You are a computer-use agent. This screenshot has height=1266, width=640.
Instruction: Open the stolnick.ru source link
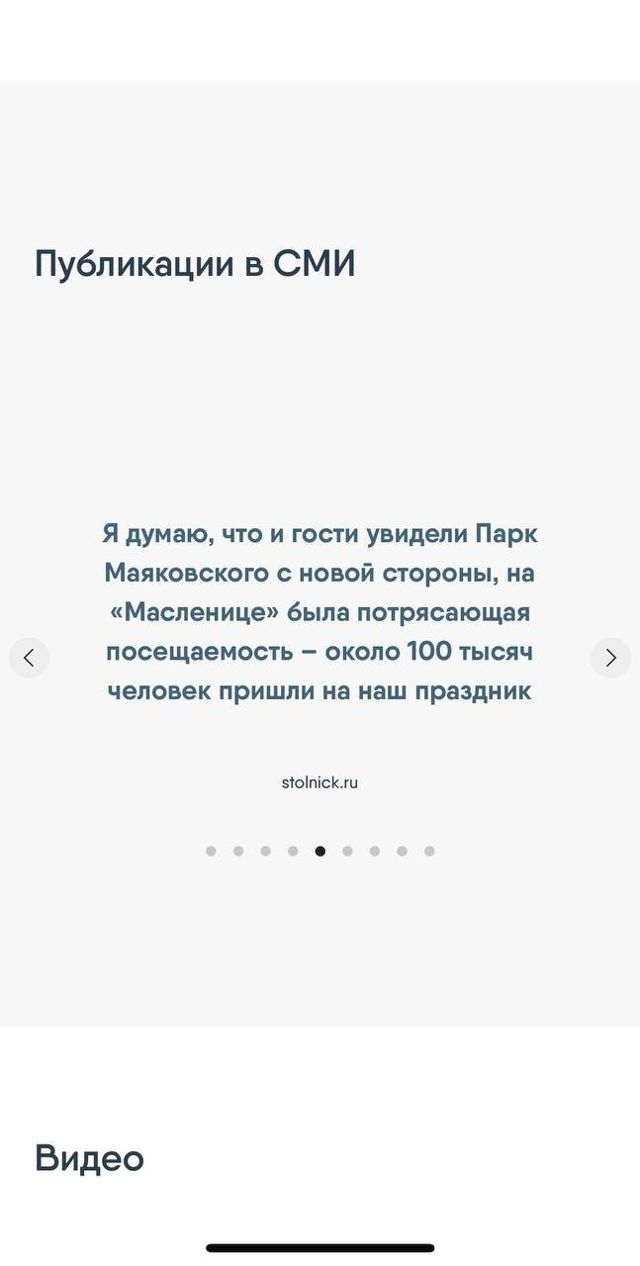point(320,783)
